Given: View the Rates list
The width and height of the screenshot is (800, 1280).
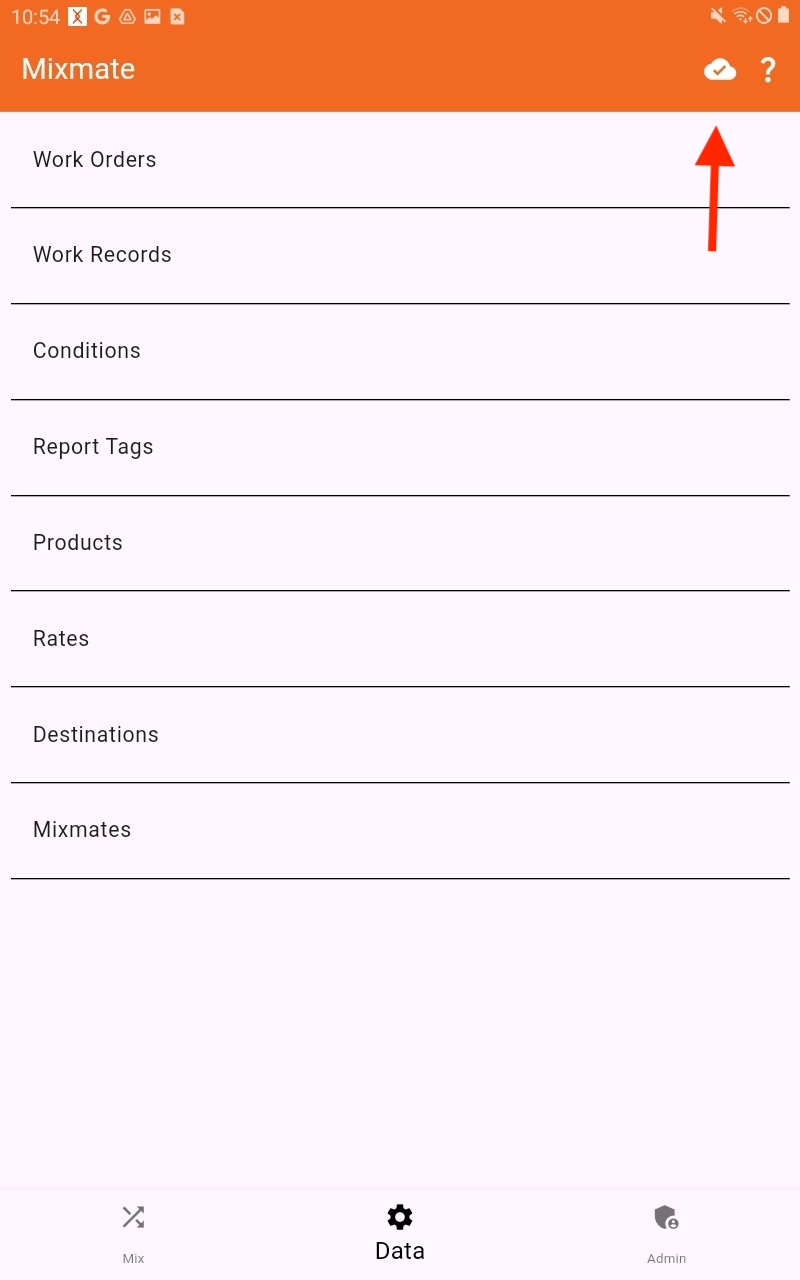Looking at the screenshot, I should tap(400, 639).
